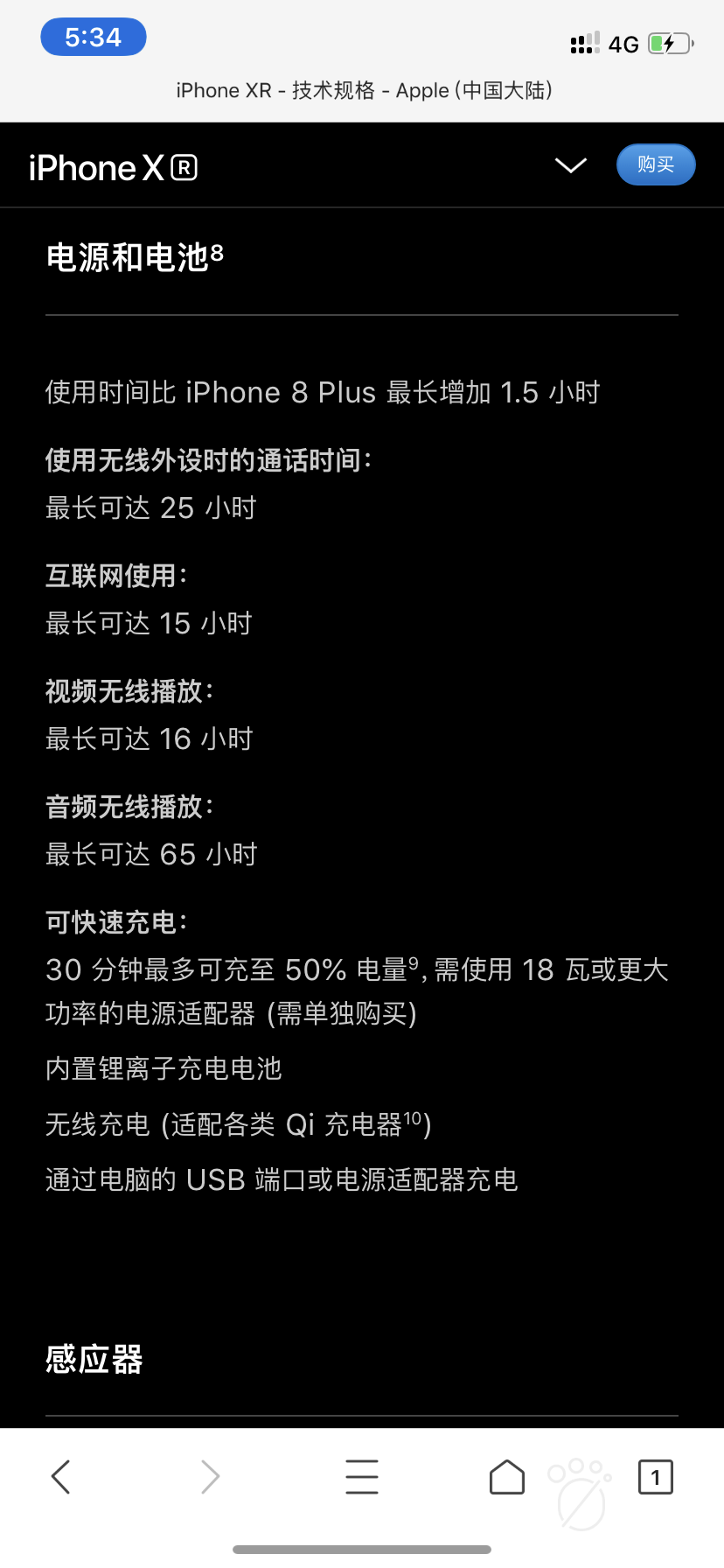The width and height of the screenshot is (724, 1568).
Task: Return to the browser home page
Action: pos(506,1477)
